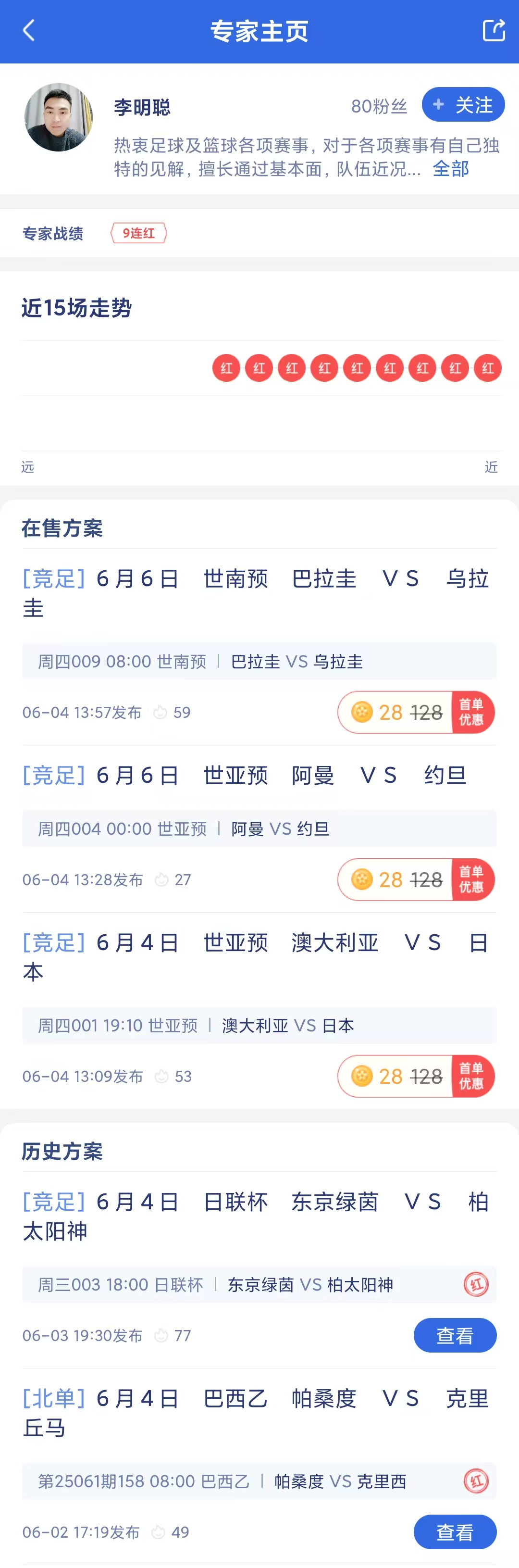Open the 东京绿茵 VS 柏太阳神 match row
519x1568 pixels.
pyautogui.click(x=243, y=1284)
